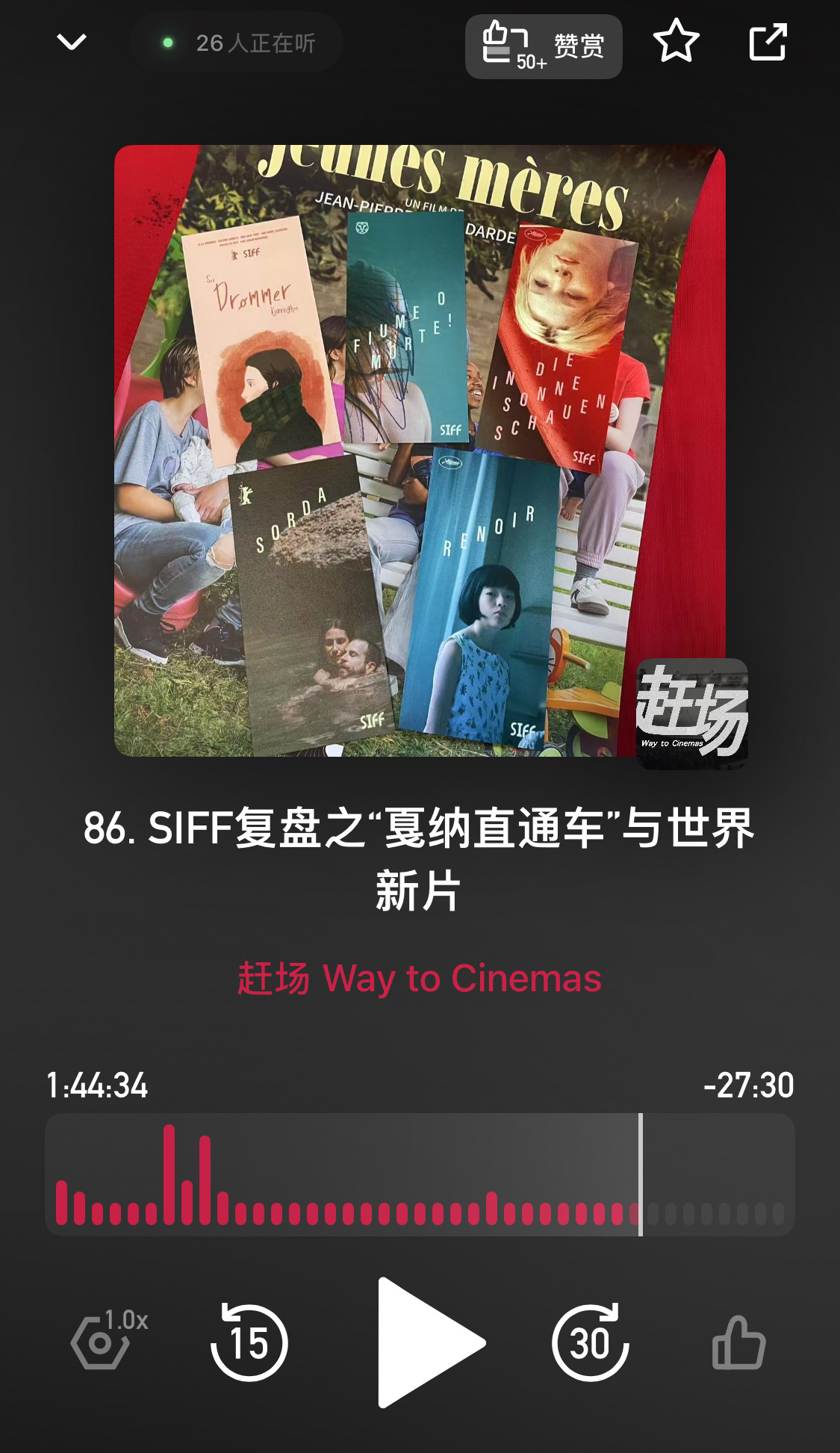The height and width of the screenshot is (1453, 840).
Task: Seek within the episode on the waveform bar
Action: [420, 1174]
